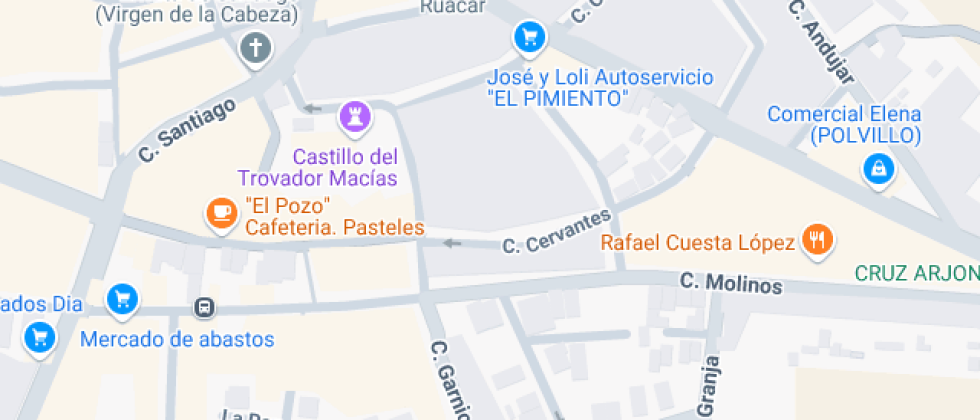The width and height of the screenshot is (980, 420).
Task: Open Castillo del Trovador Macías map pin
Action: tap(352, 117)
